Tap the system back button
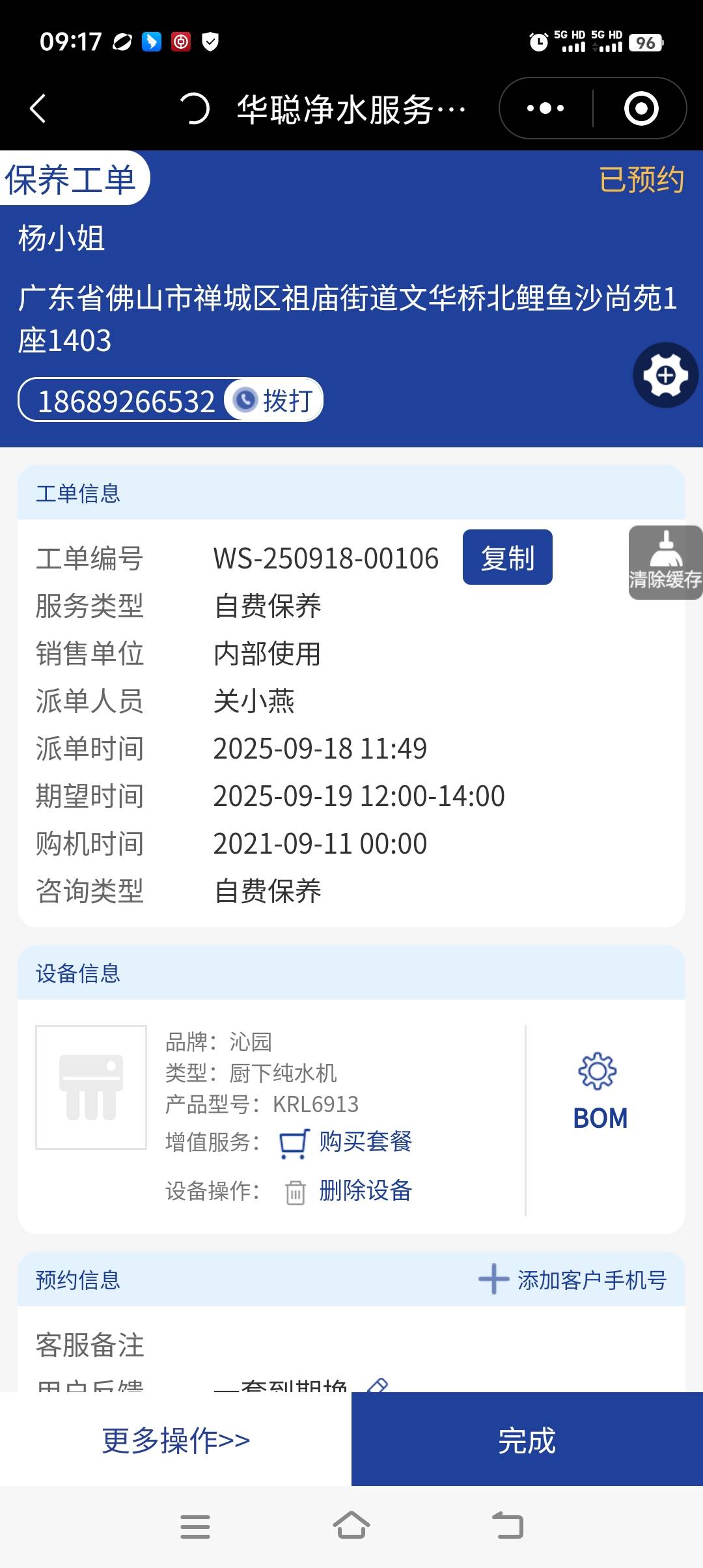This screenshot has height=1568, width=703. [x=508, y=1526]
